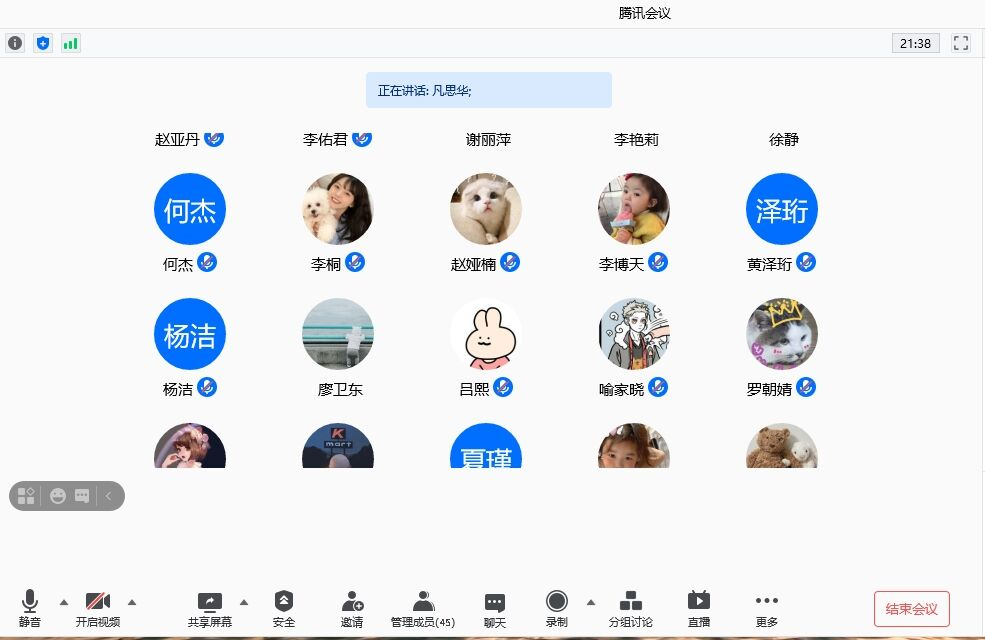
Task: Collapse the floating toolbar arrow
Action: point(108,496)
